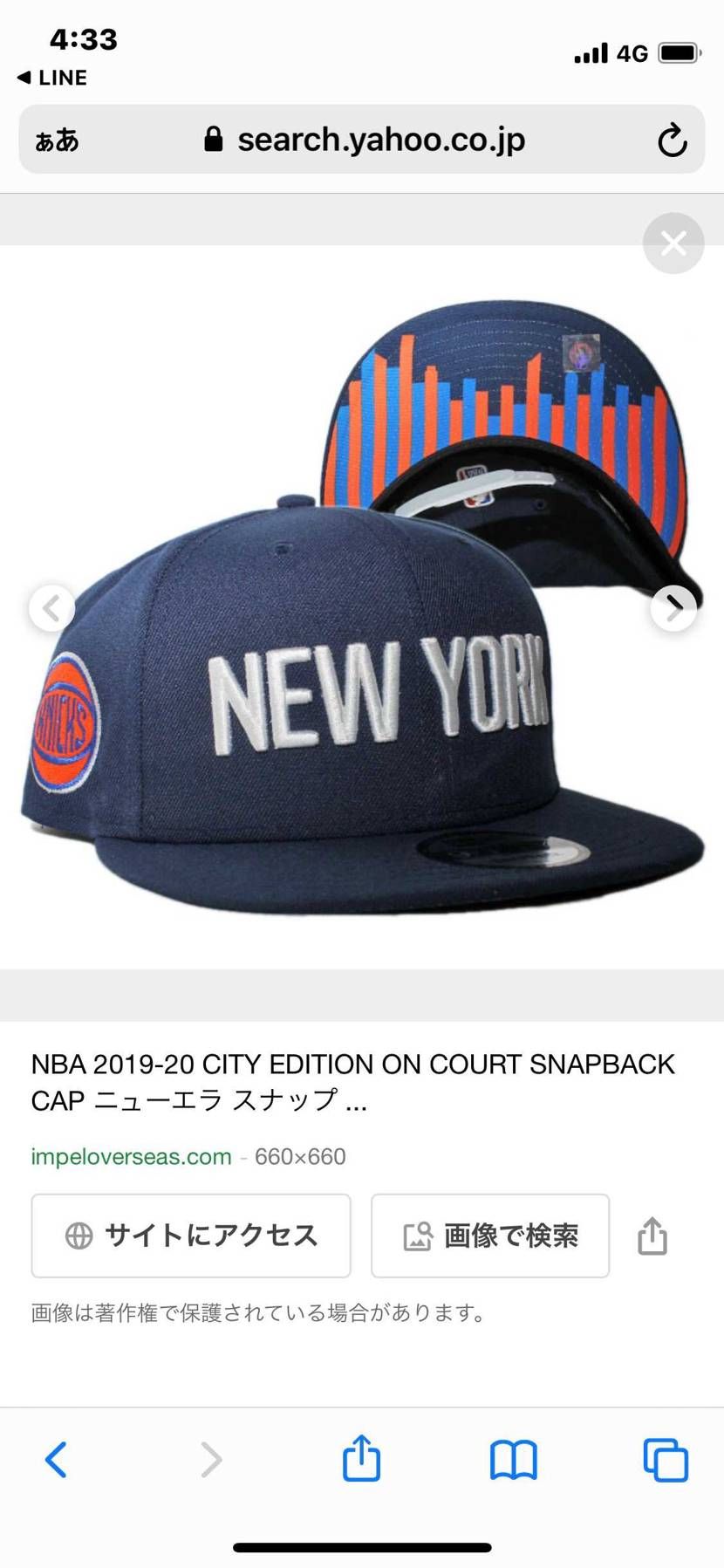Close the image preview

click(673, 243)
